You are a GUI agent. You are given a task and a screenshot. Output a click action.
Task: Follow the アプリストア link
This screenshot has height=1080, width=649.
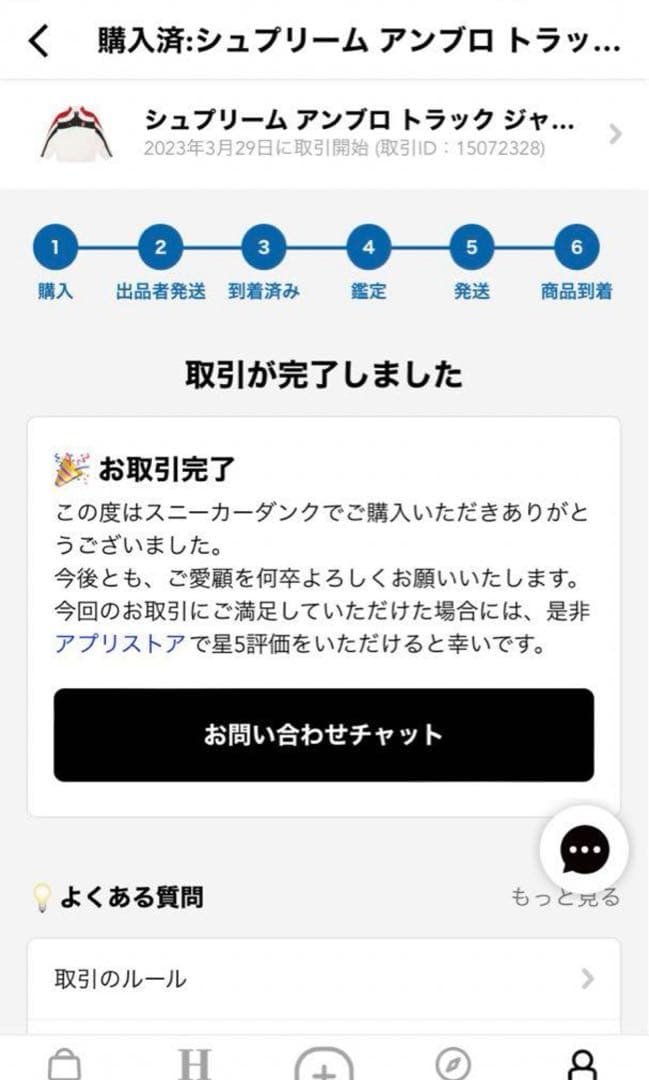(x=120, y=644)
